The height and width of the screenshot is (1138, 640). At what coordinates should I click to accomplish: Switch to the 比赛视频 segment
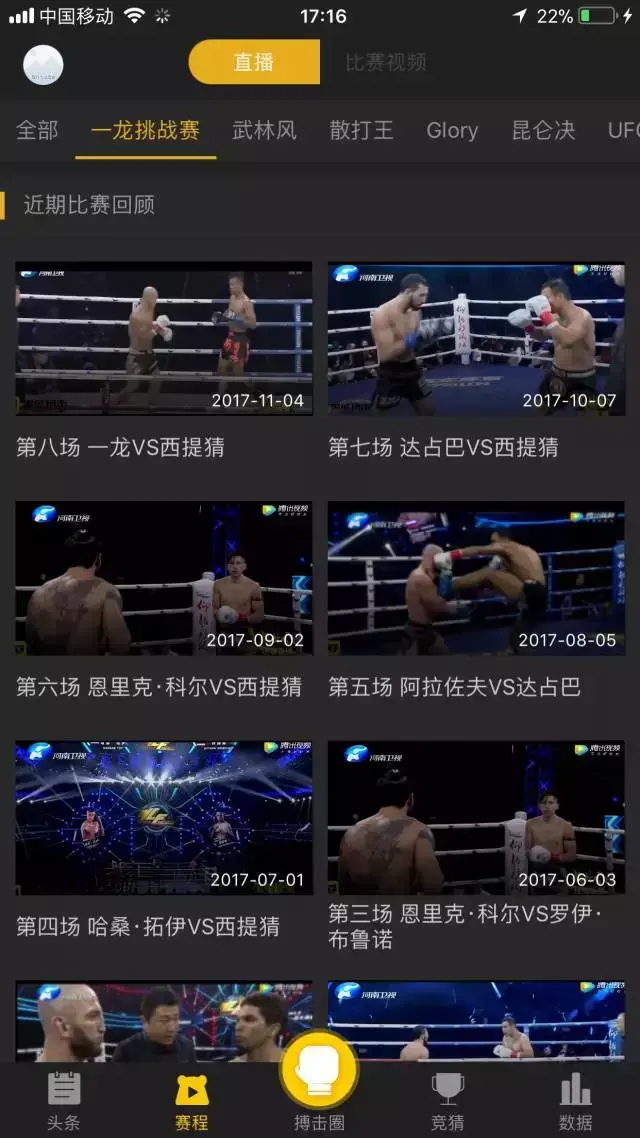(x=386, y=62)
